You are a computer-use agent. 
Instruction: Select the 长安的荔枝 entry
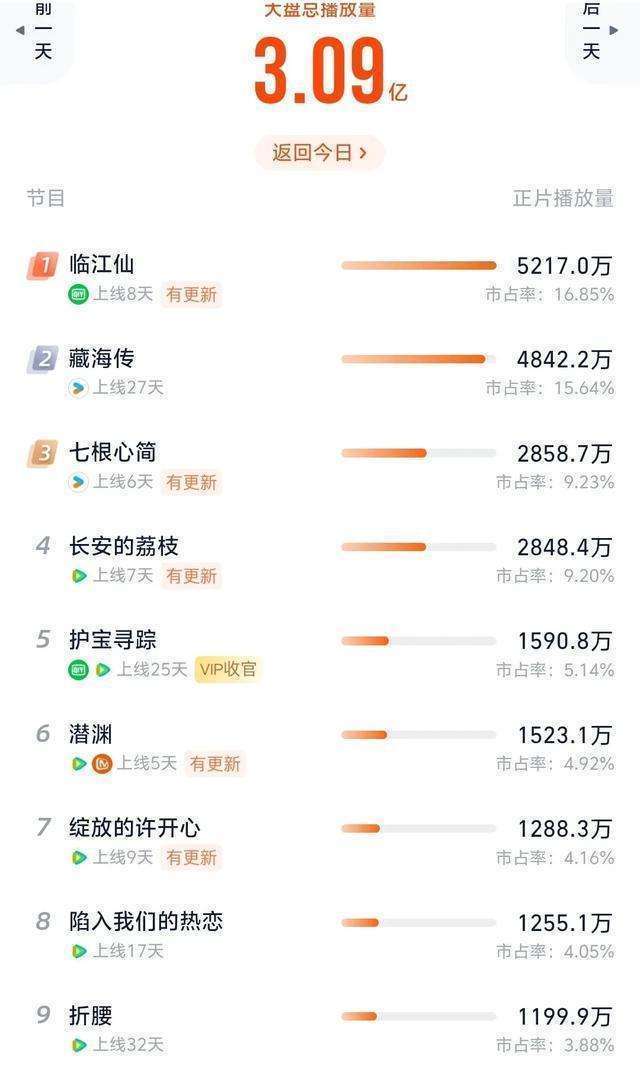[x=320, y=560]
